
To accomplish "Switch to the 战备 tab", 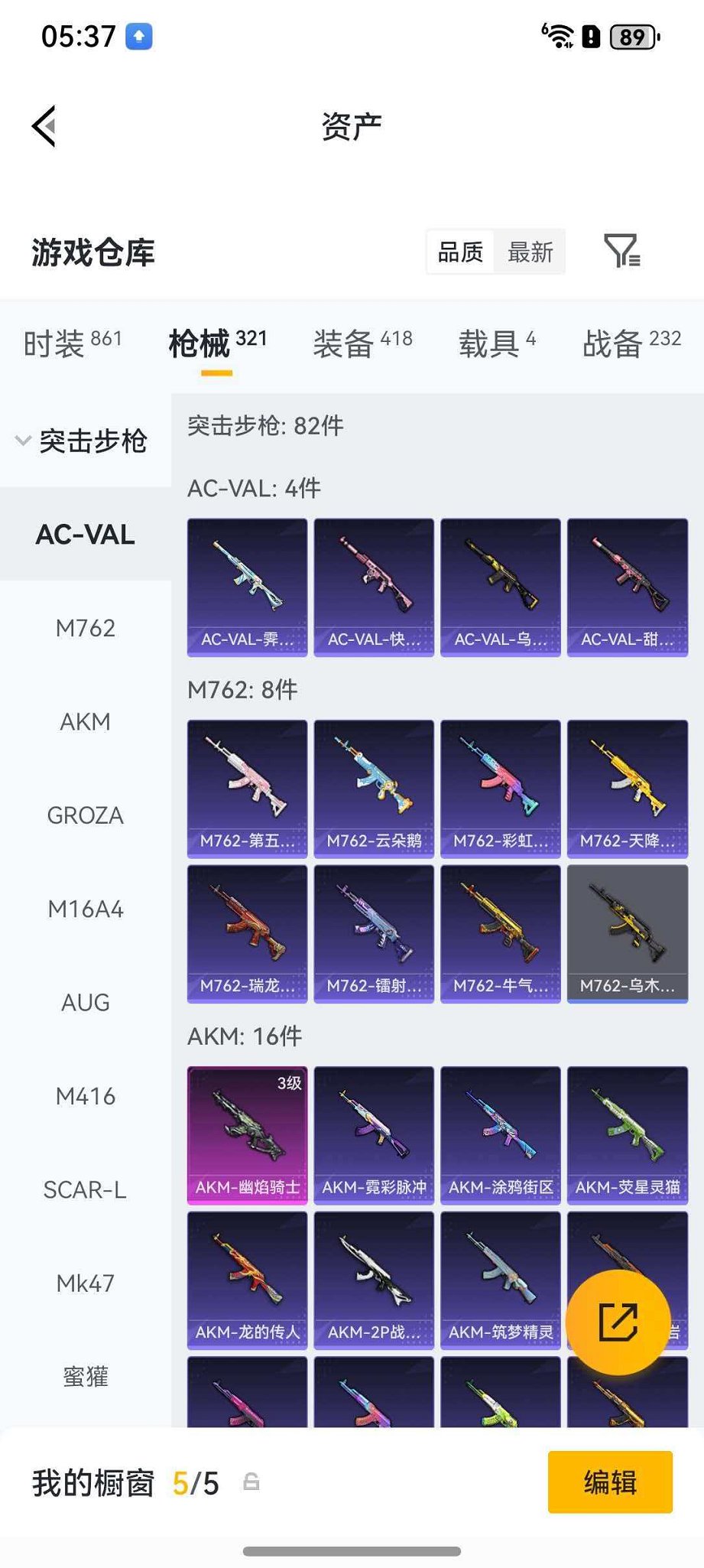I will coord(631,343).
